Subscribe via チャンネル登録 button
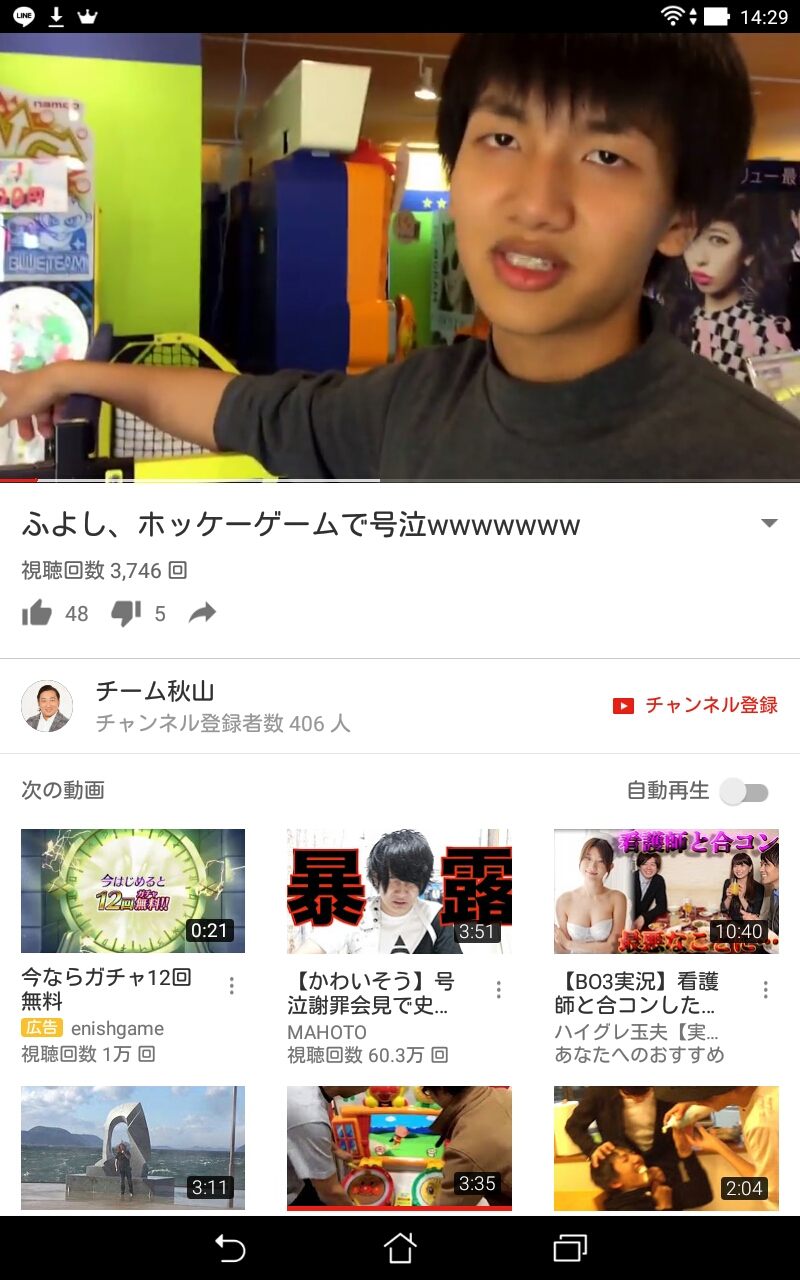800x1280 pixels. [x=695, y=705]
